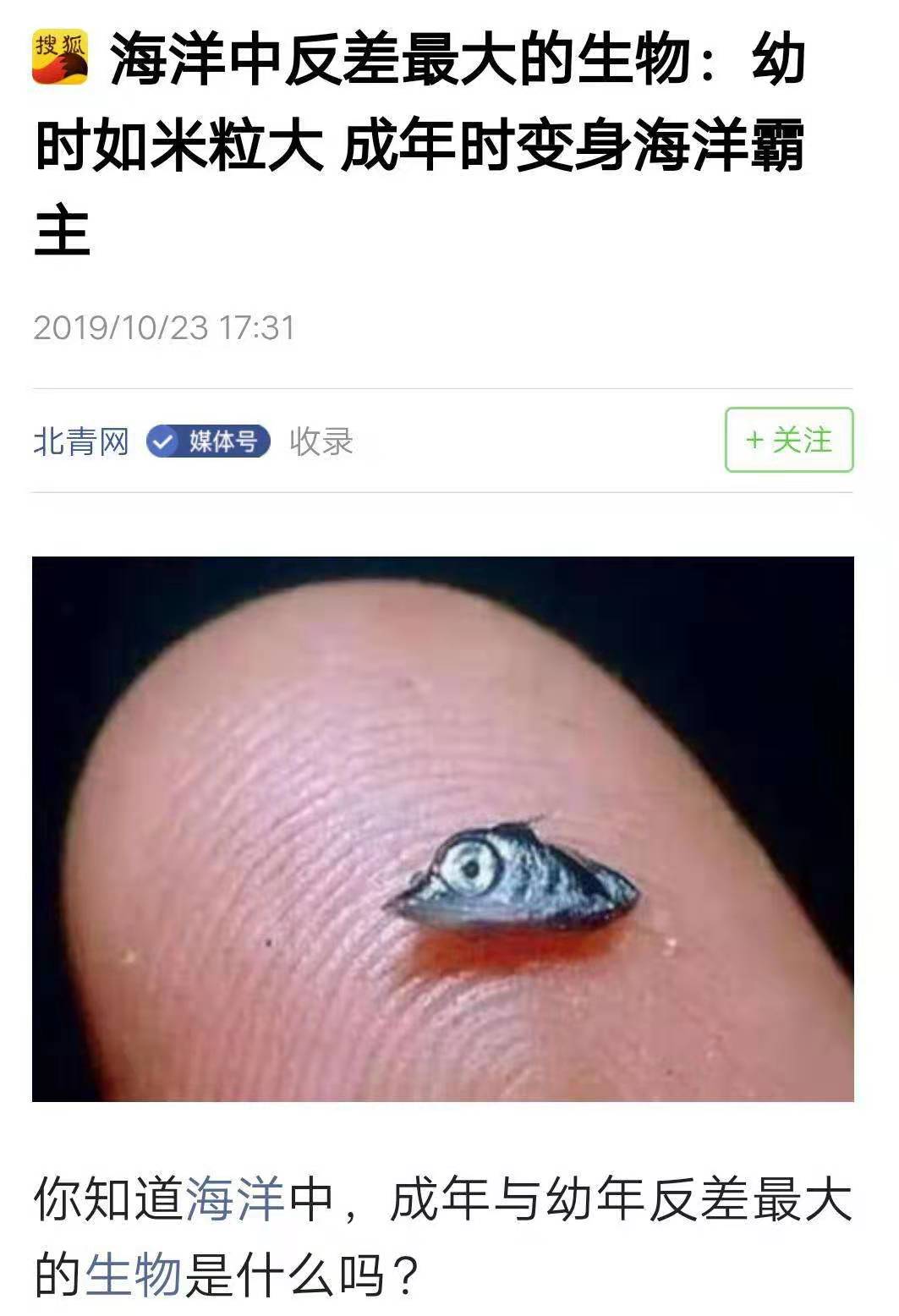Image resolution: width=899 pixels, height=1316 pixels.
Task: Open the 生物 keyword link
Action: pyautogui.click(x=134, y=1275)
